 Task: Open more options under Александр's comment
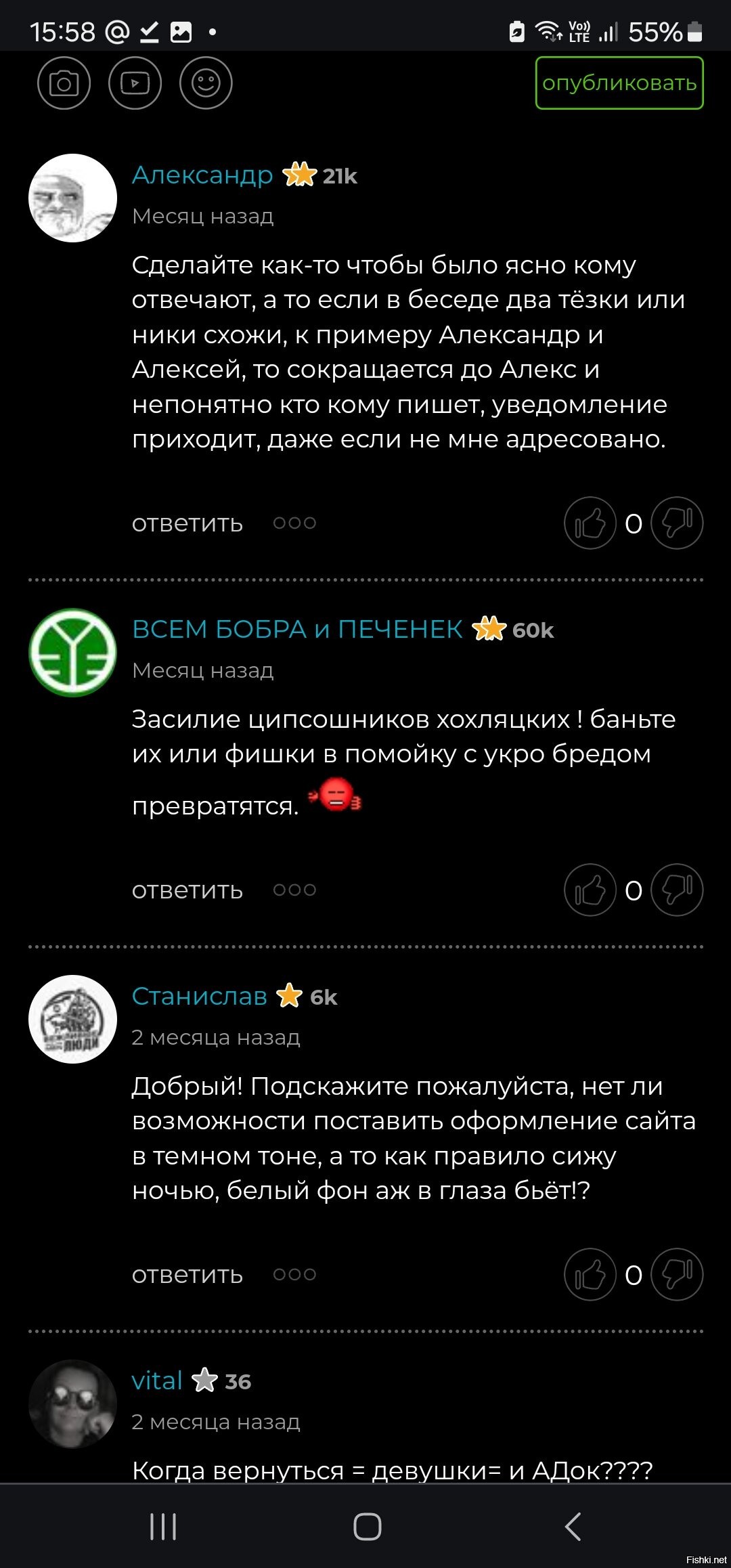pyautogui.click(x=294, y=523)
